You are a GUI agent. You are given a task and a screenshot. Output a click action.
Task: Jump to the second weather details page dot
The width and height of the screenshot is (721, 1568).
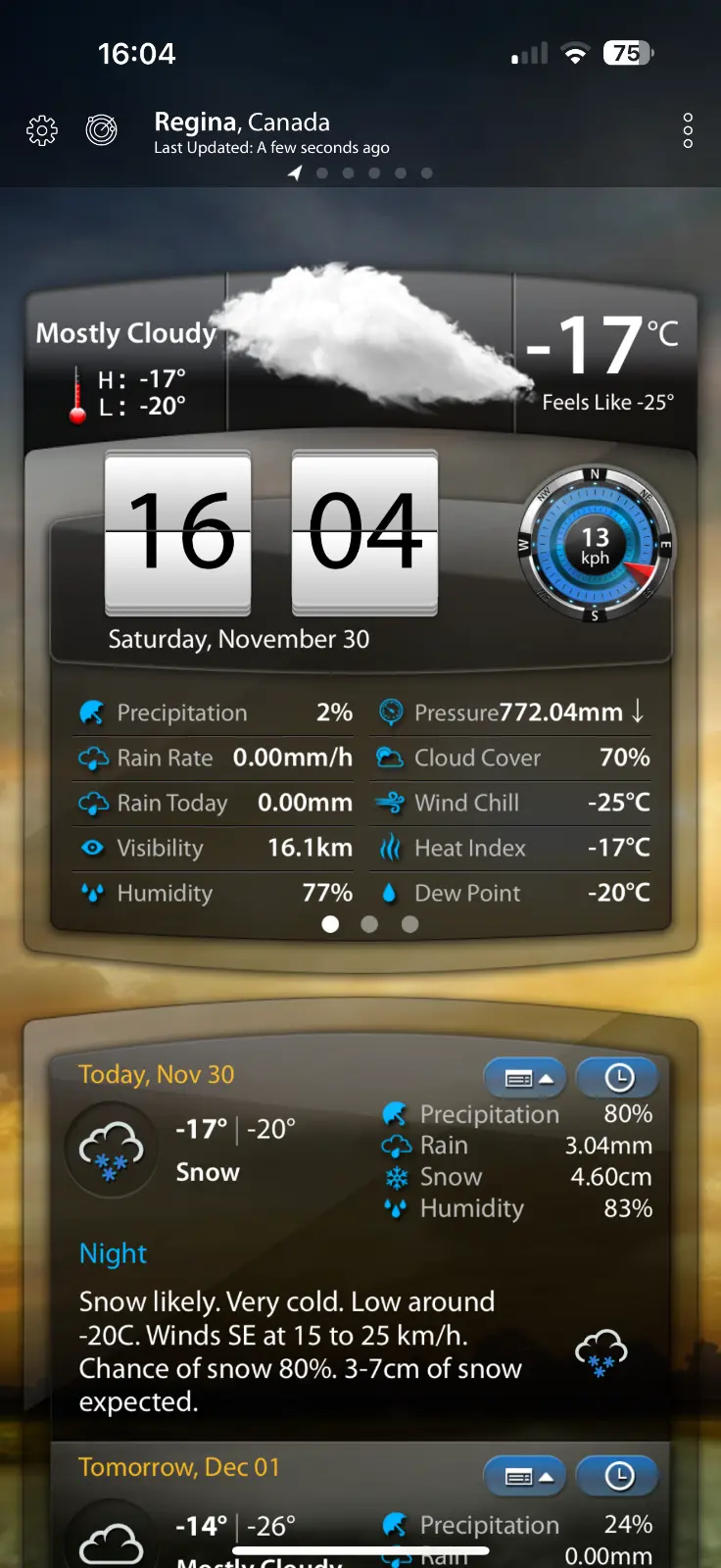369,924
